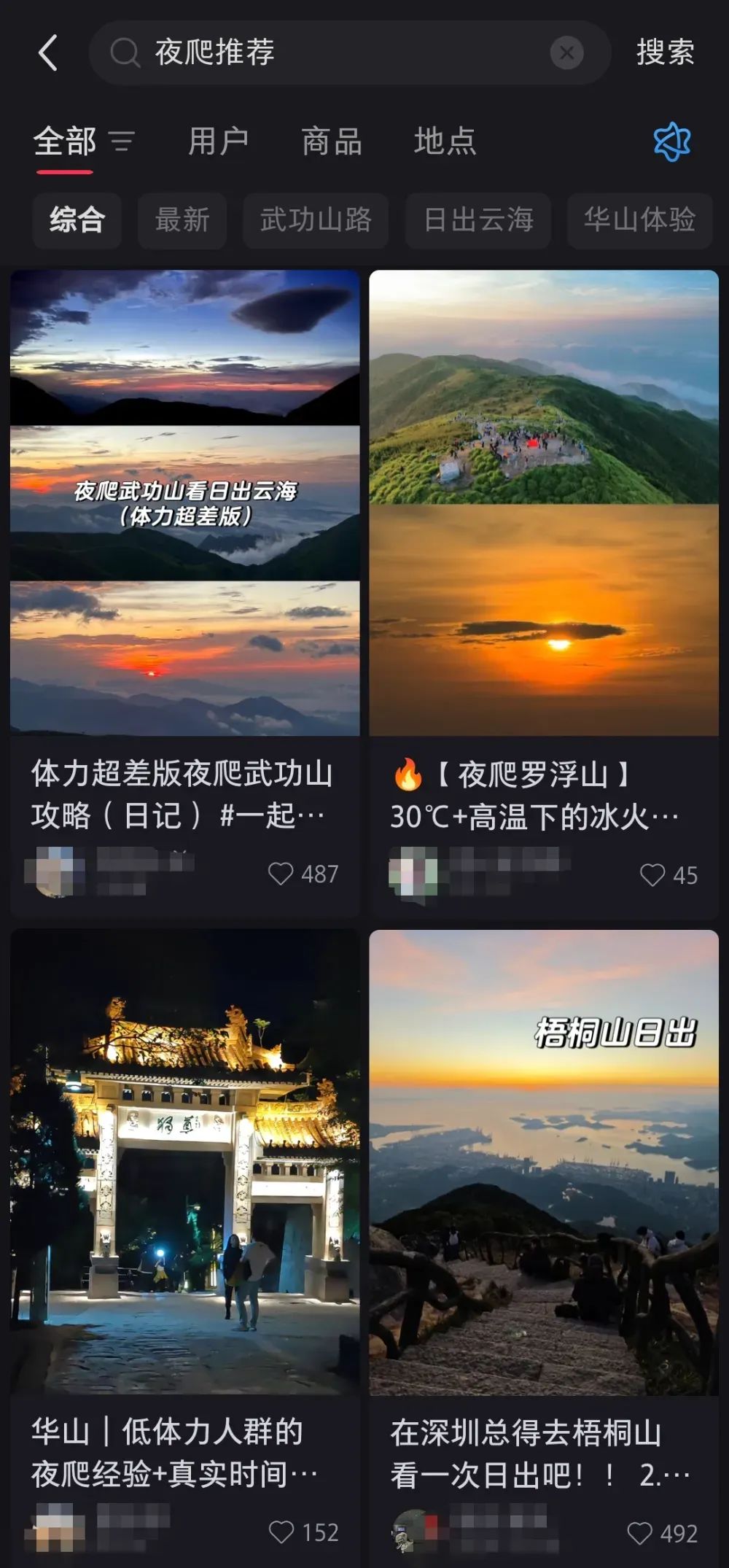Switch to the 商品 tab
Screen dimensions: 729x1568
coord(332,141)
